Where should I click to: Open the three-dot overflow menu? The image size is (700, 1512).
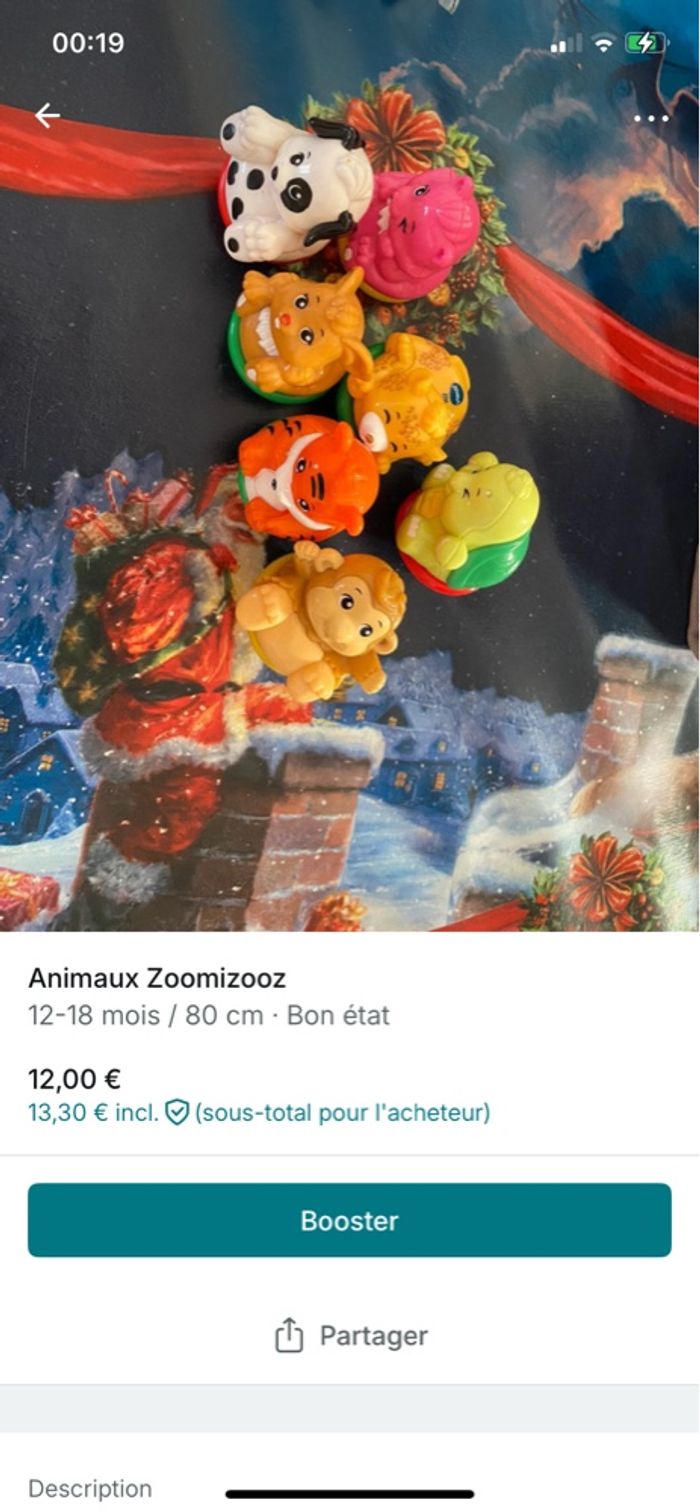[650, 118]
